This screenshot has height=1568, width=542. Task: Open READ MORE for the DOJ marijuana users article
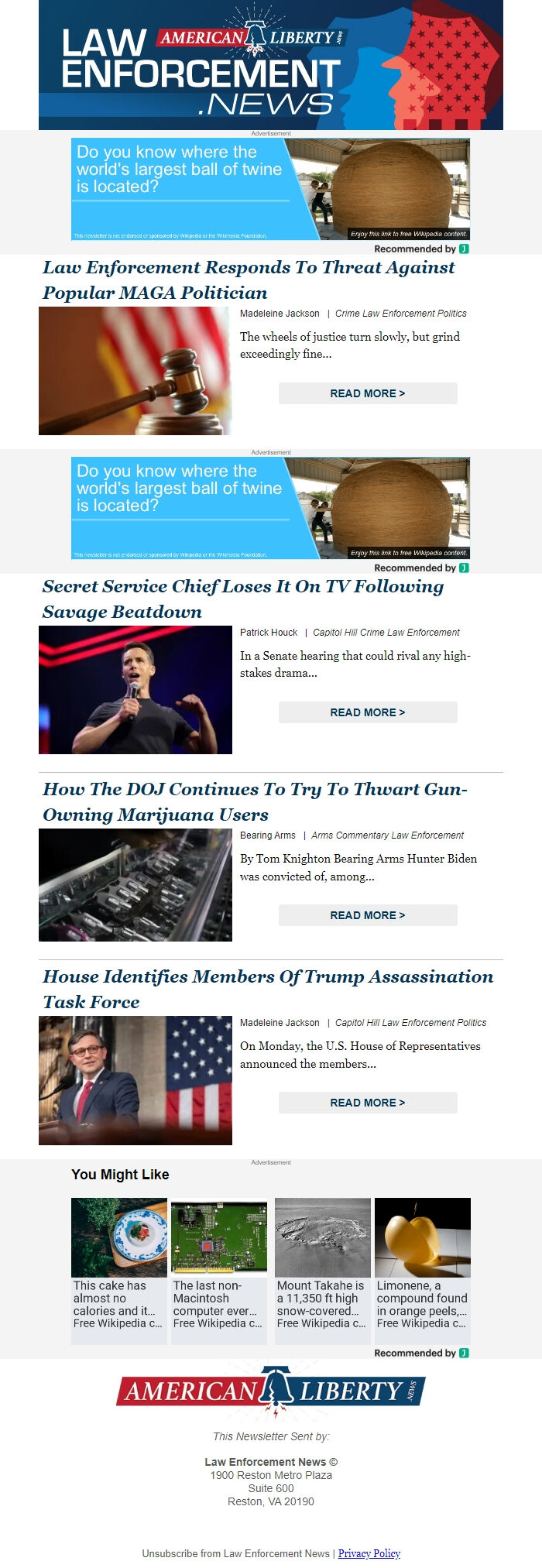coord(368,915)
